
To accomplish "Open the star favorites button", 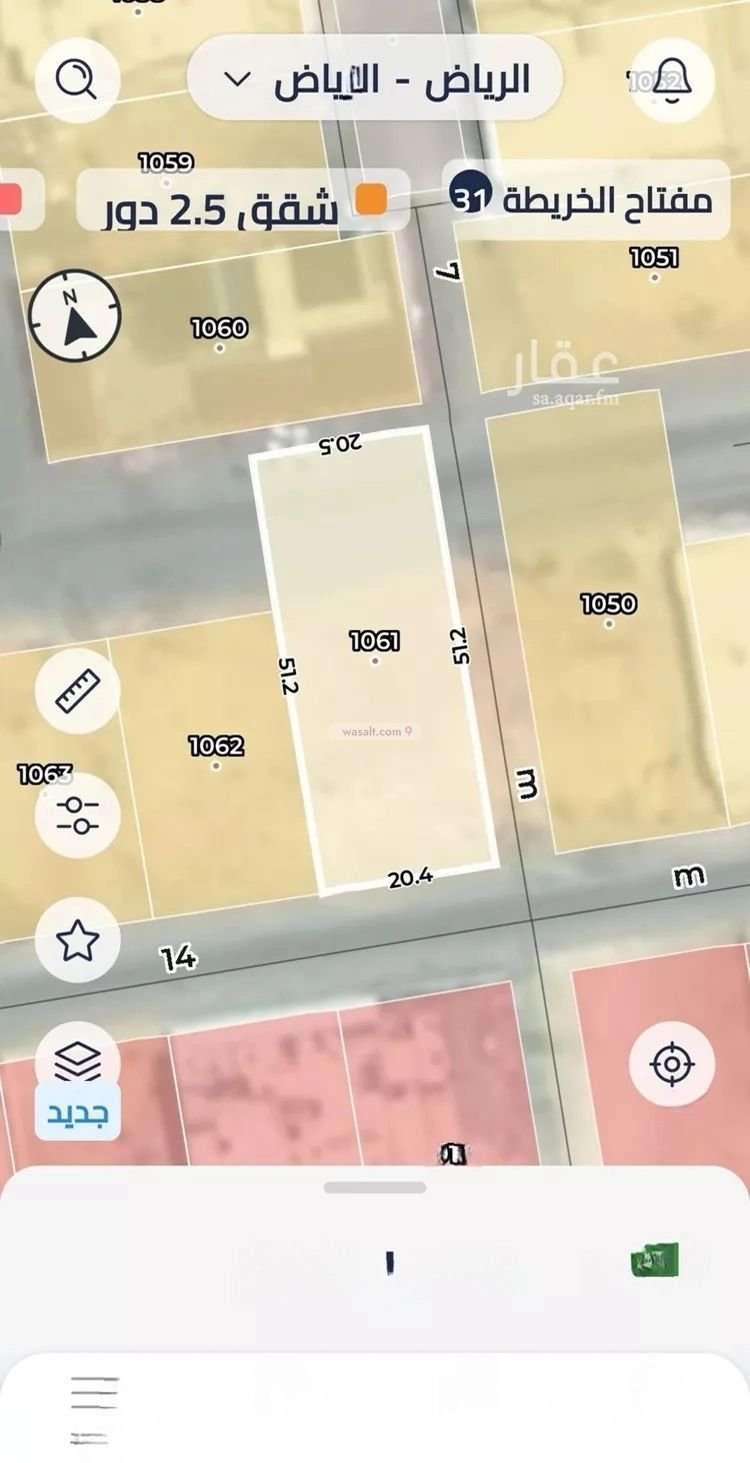I will tap(77, 940).
